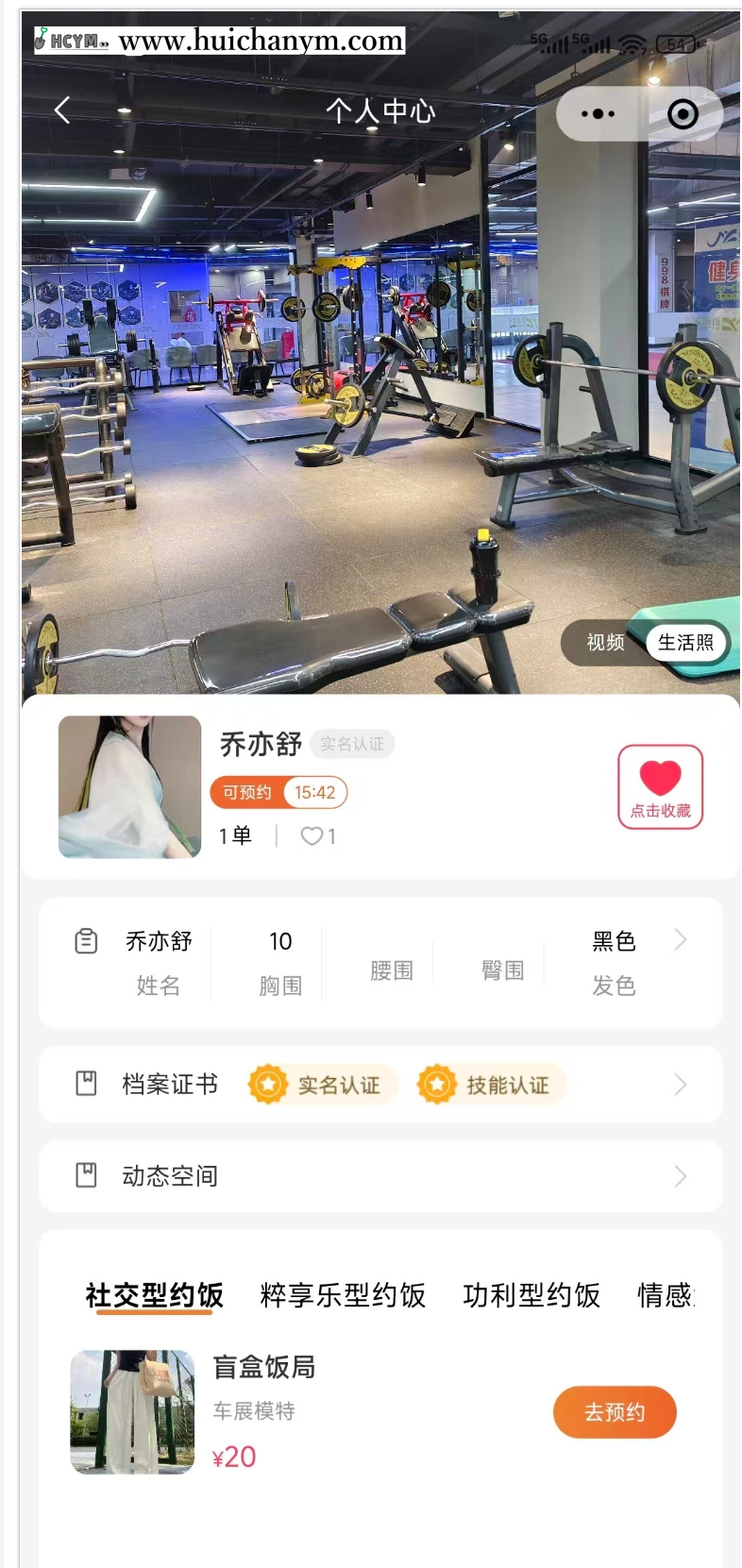Open the mini-program more options menu
This screenshot has height=1568, width=742.
[598, 112]
